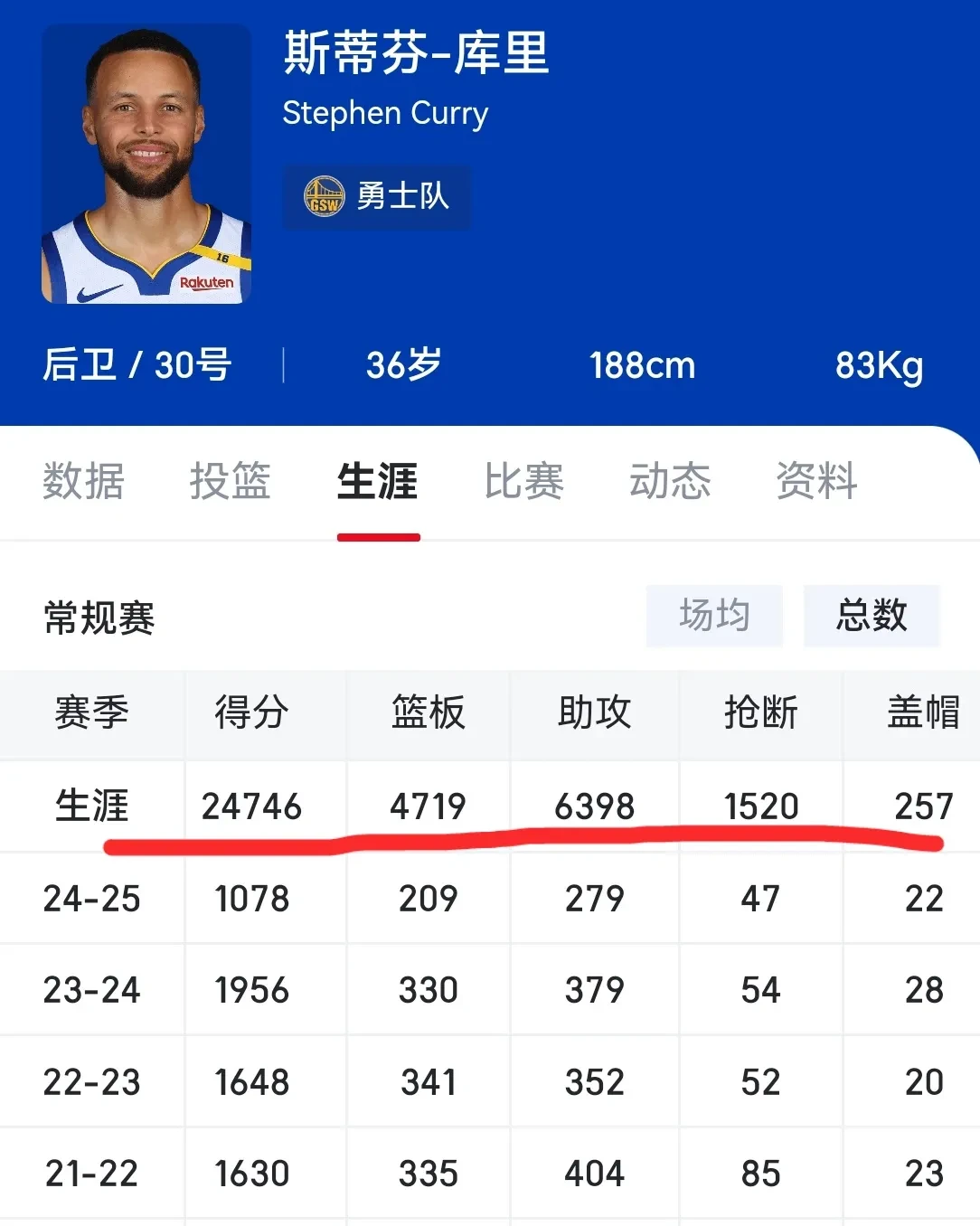Toggle to 场均 per-game stats view

pos(713,615)
